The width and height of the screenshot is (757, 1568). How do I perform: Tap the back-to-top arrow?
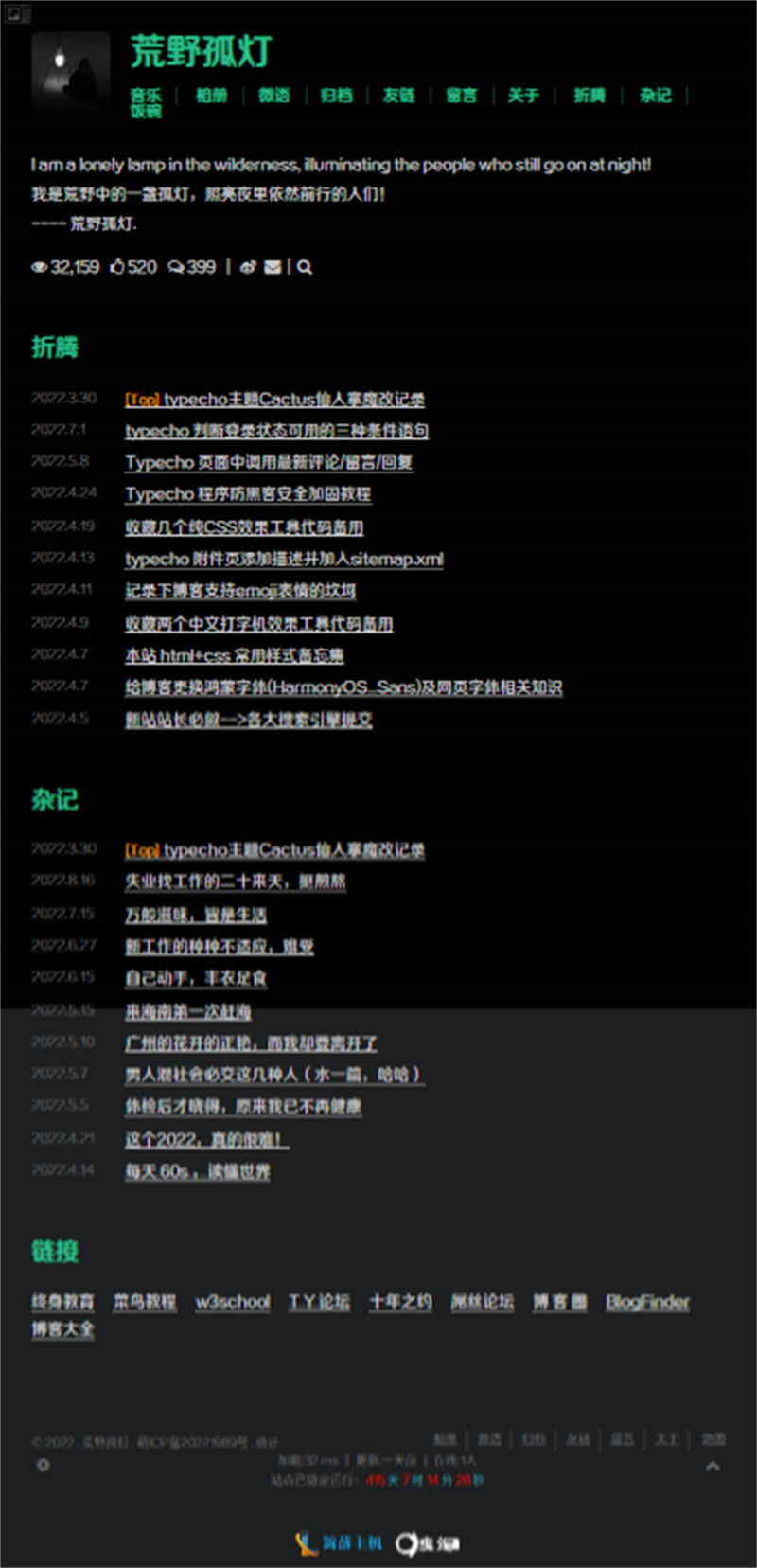[x=713, y=1466]
